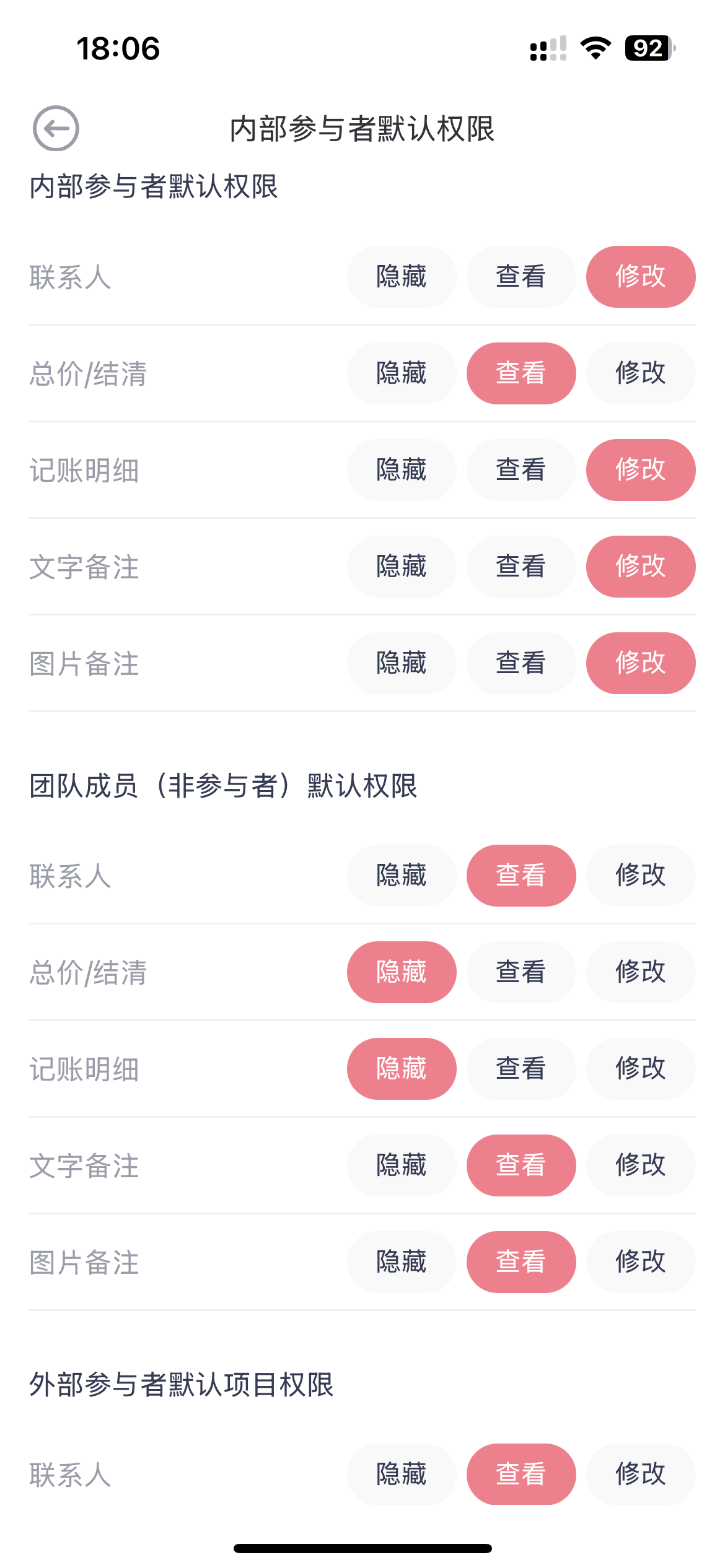Select 隐藏 for internal 文字备注
This screenshot has width=725, height=1568.
[401, 566]
